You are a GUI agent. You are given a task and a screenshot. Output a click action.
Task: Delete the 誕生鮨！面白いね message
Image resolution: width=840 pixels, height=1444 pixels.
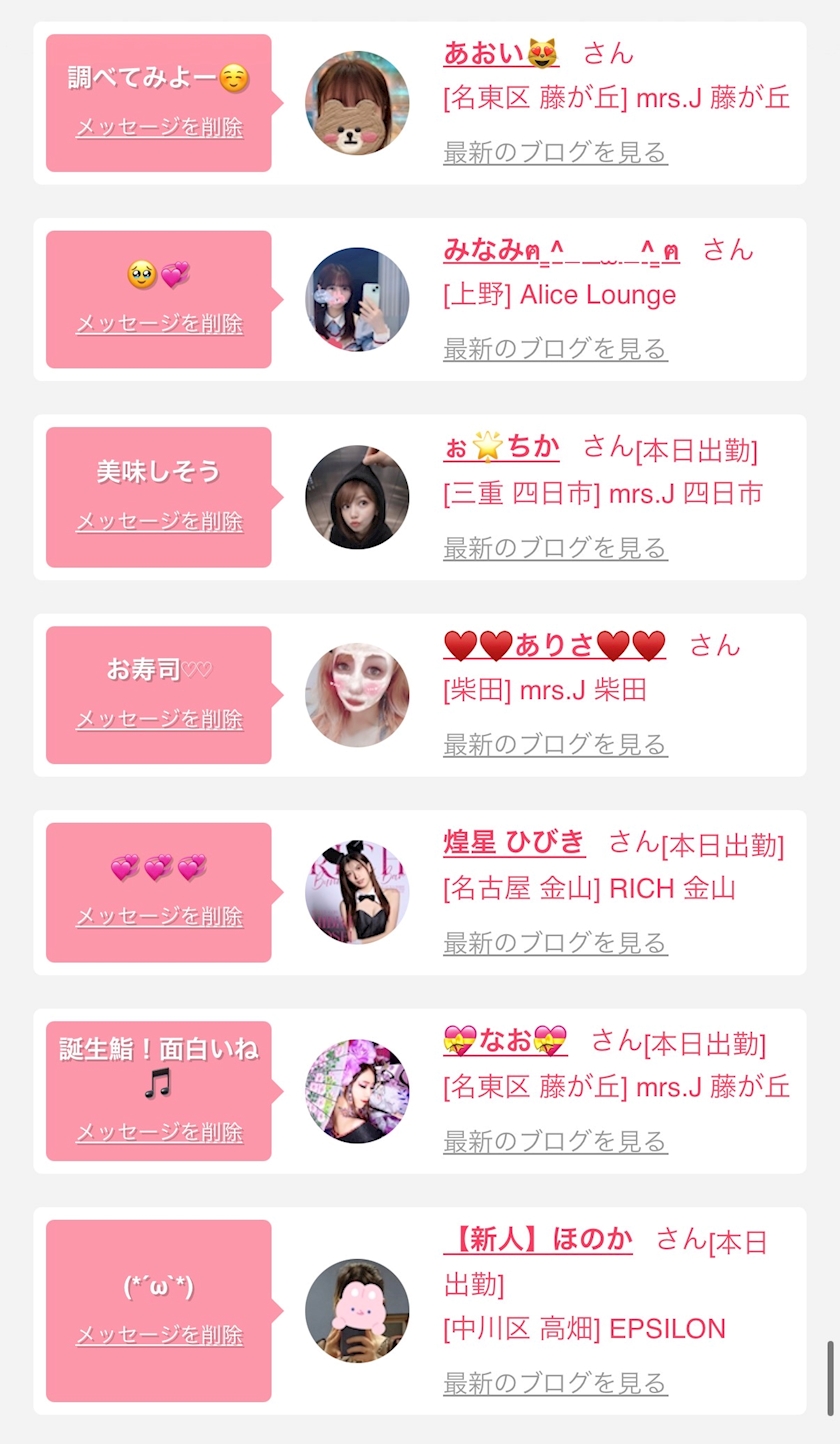tap(159, 1133)
